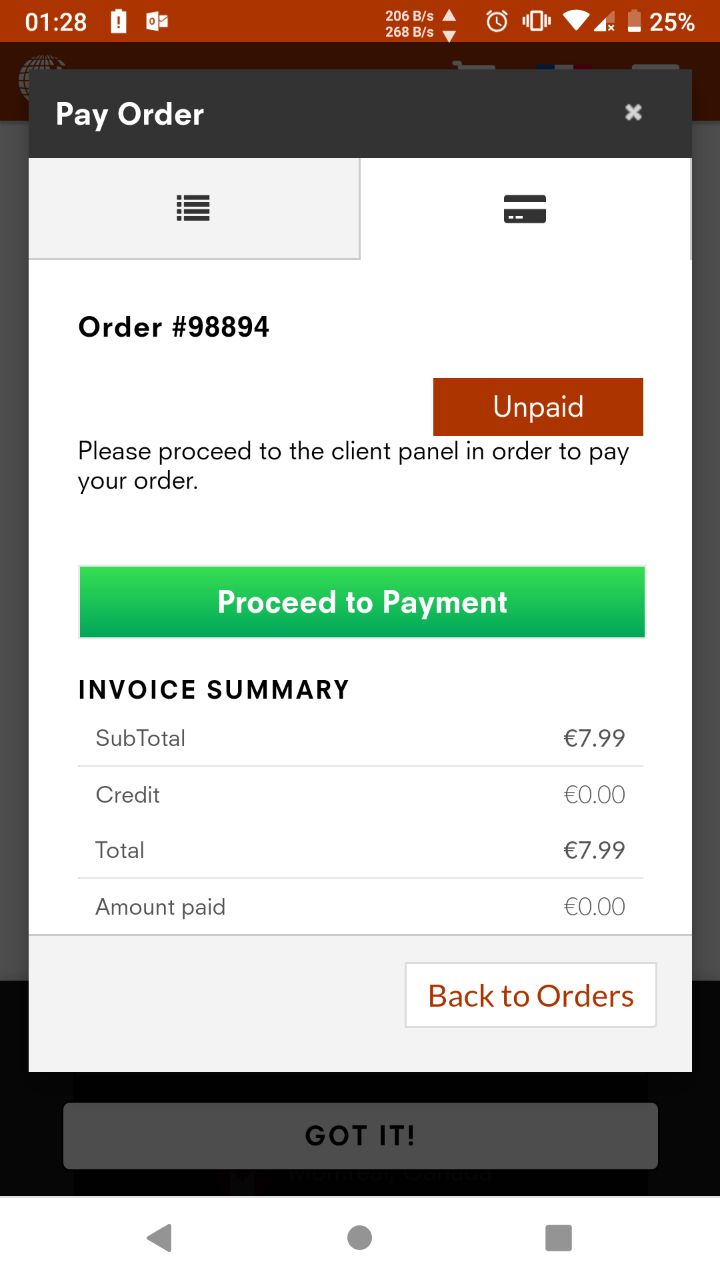Go Back to Orders

point(530,995)
